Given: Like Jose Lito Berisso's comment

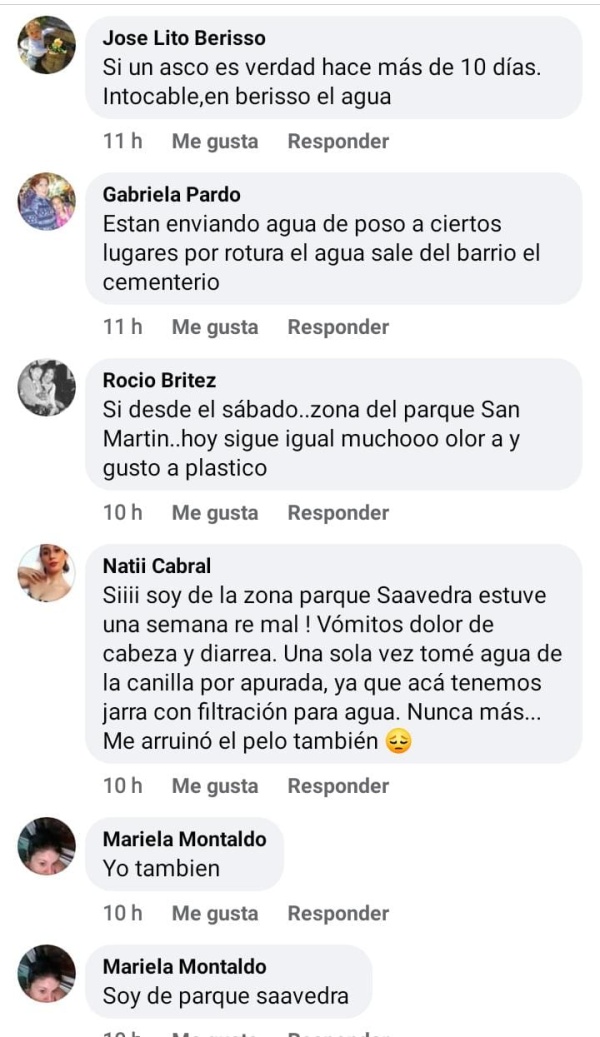Looking at the screenshot, I should 214,141.
